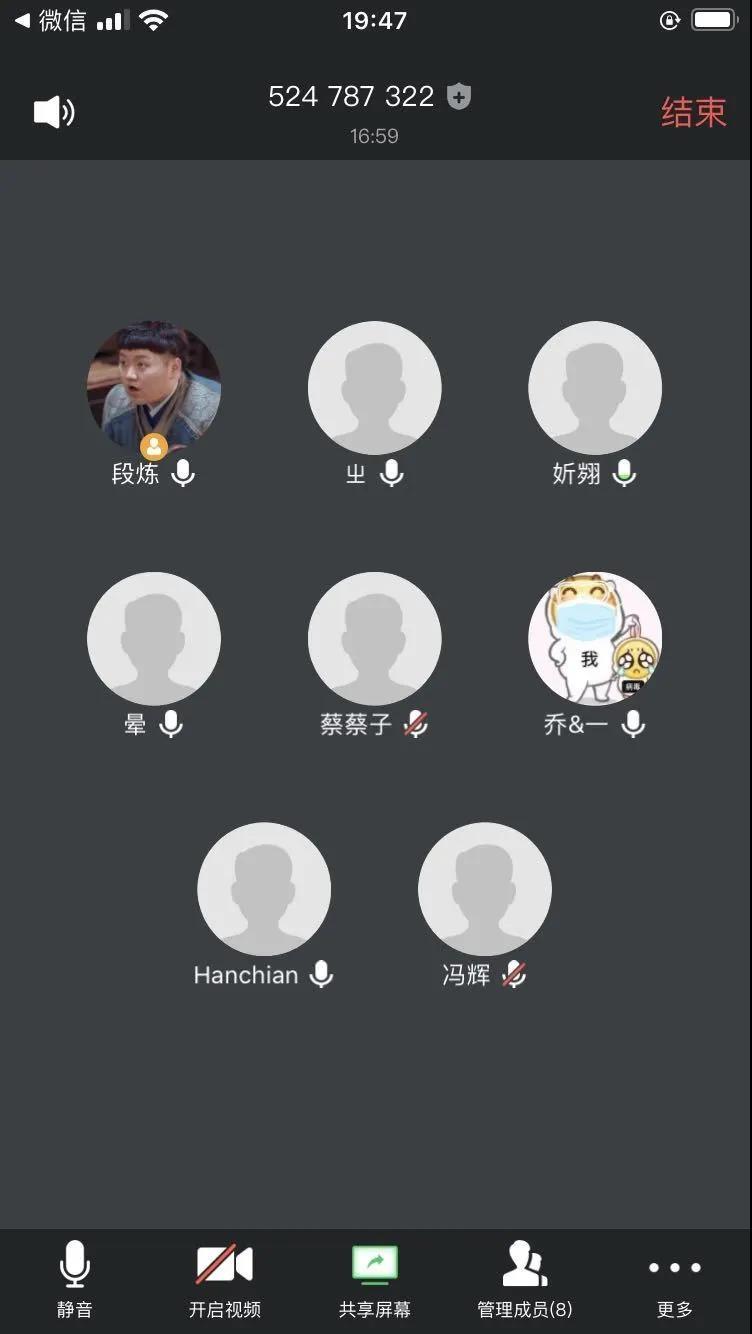The height and width of the screenshot is (1334, 752).
Task: Open participant 晕's avatar
Action: pos(154,638)
